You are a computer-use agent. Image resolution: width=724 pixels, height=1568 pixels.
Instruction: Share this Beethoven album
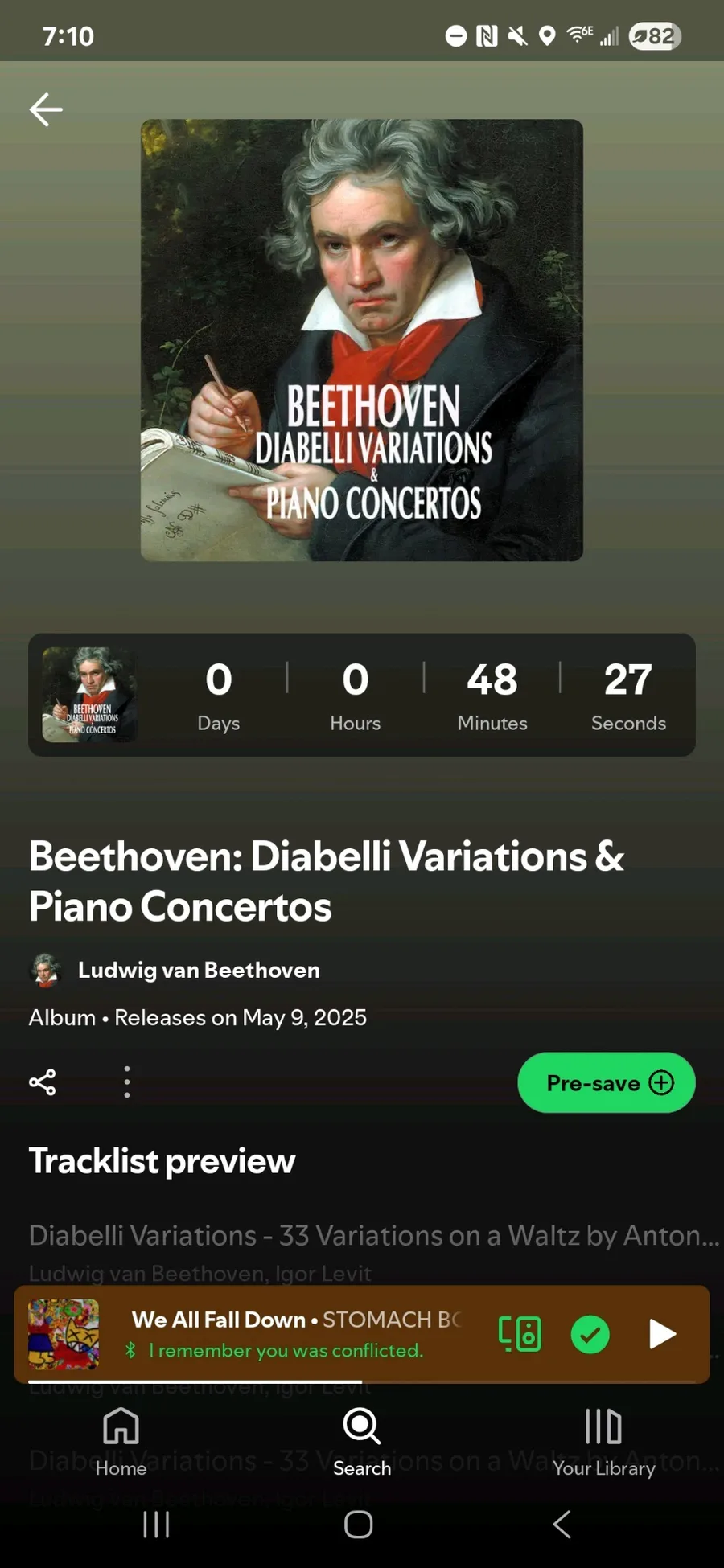point(43,1082)
